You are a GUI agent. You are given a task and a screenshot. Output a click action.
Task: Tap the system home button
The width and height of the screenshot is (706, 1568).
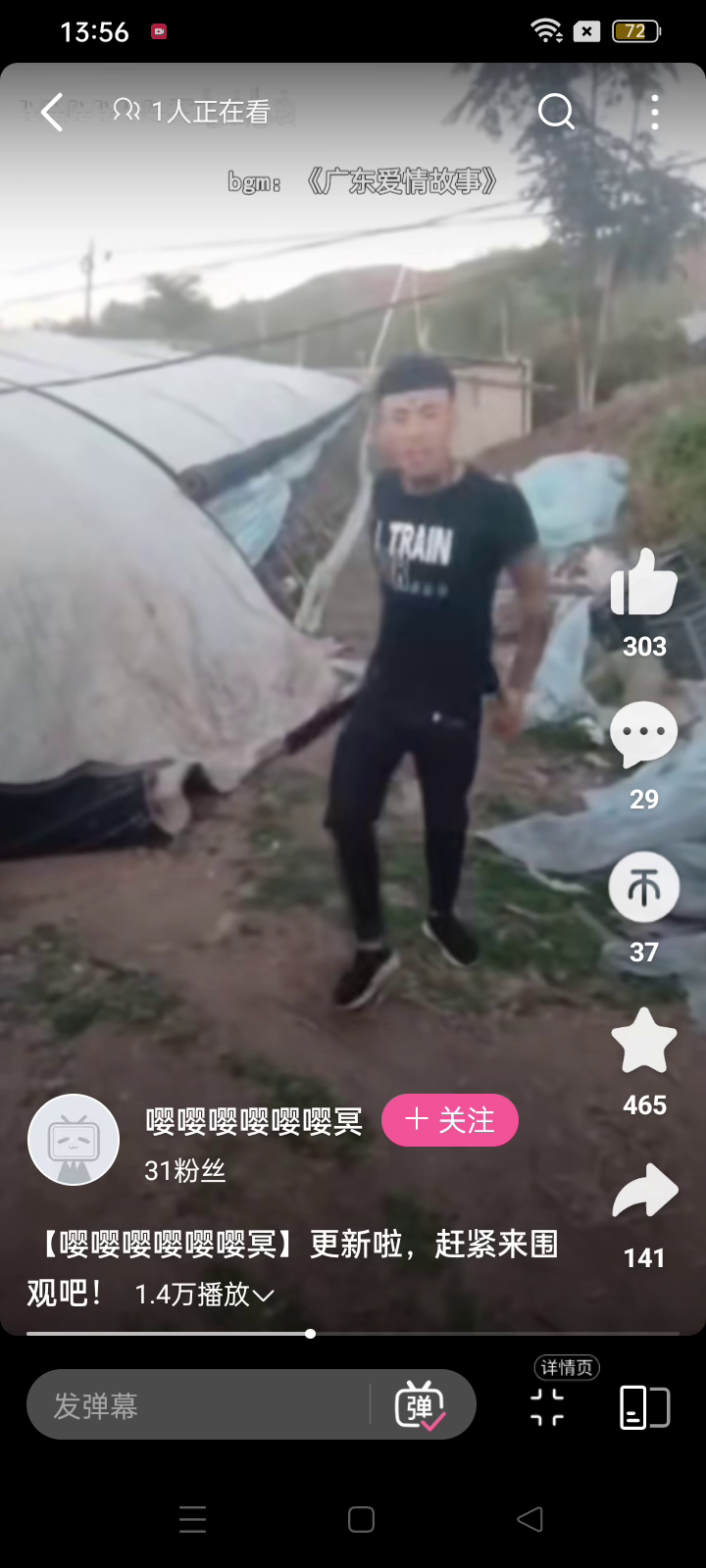coord(361,1519)
